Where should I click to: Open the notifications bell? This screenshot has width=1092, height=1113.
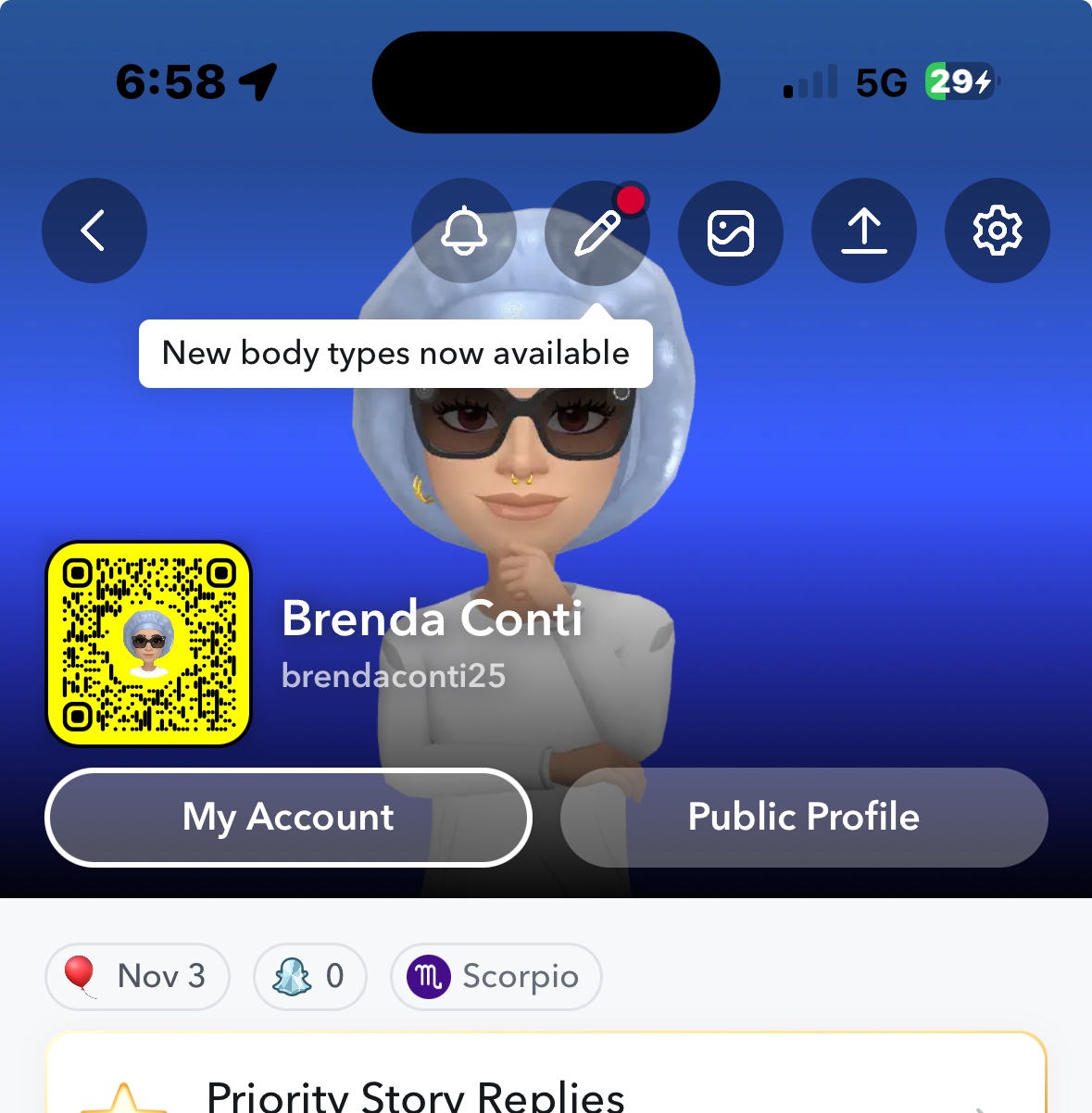464,231
